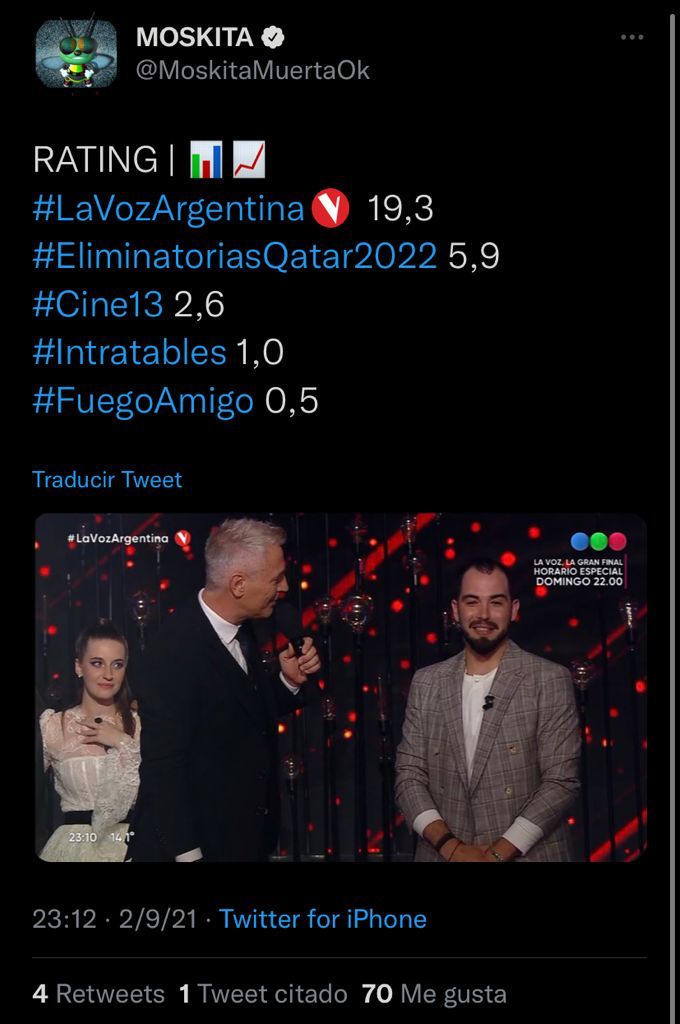Screen dimensions: 680x1024
Task: Open the #Intratables hashtag
Action: 130,352
